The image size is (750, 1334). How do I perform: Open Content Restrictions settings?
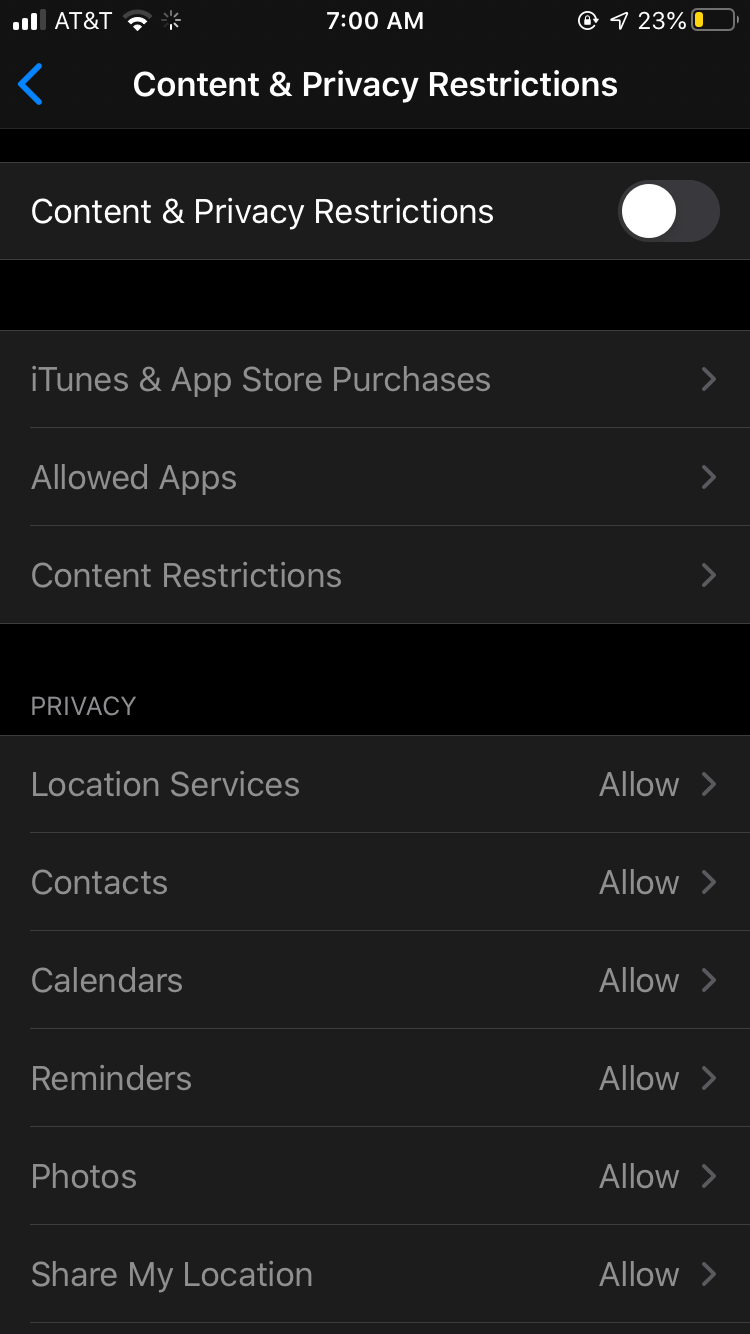pos(375,576)
